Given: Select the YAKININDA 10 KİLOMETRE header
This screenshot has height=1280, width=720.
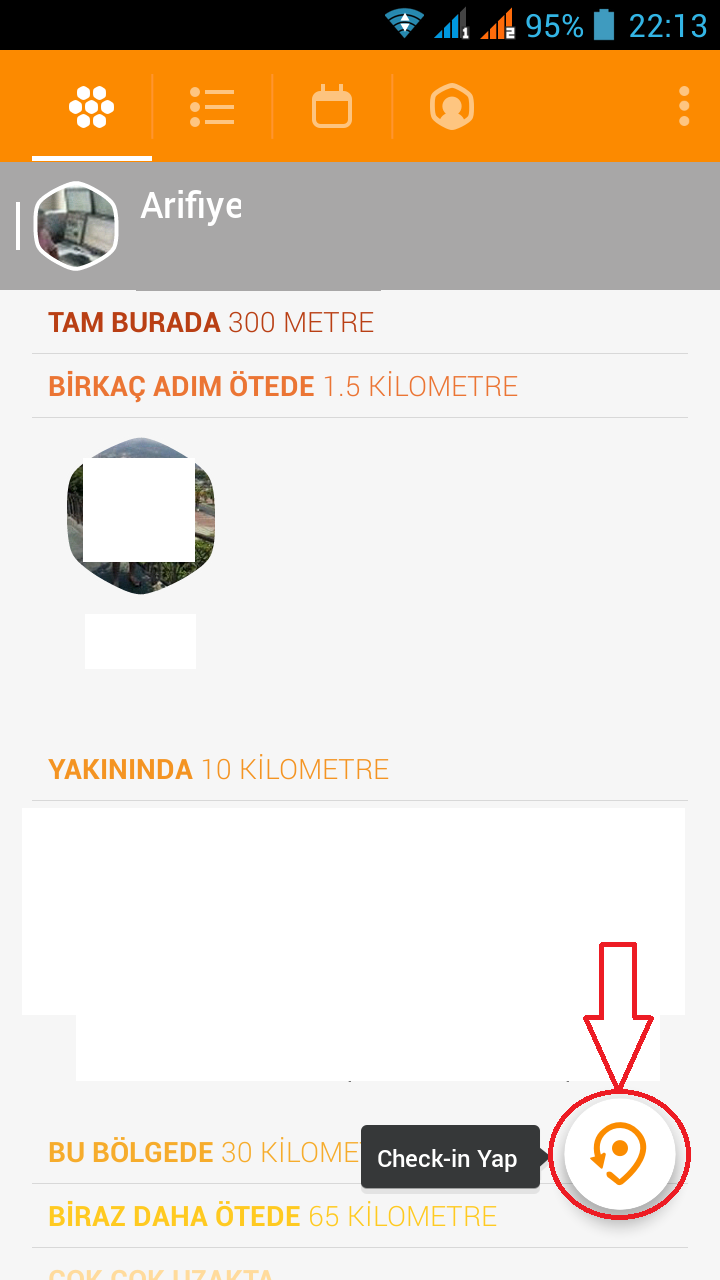Looking at the screenshot, I should click(x=218, y=768).
